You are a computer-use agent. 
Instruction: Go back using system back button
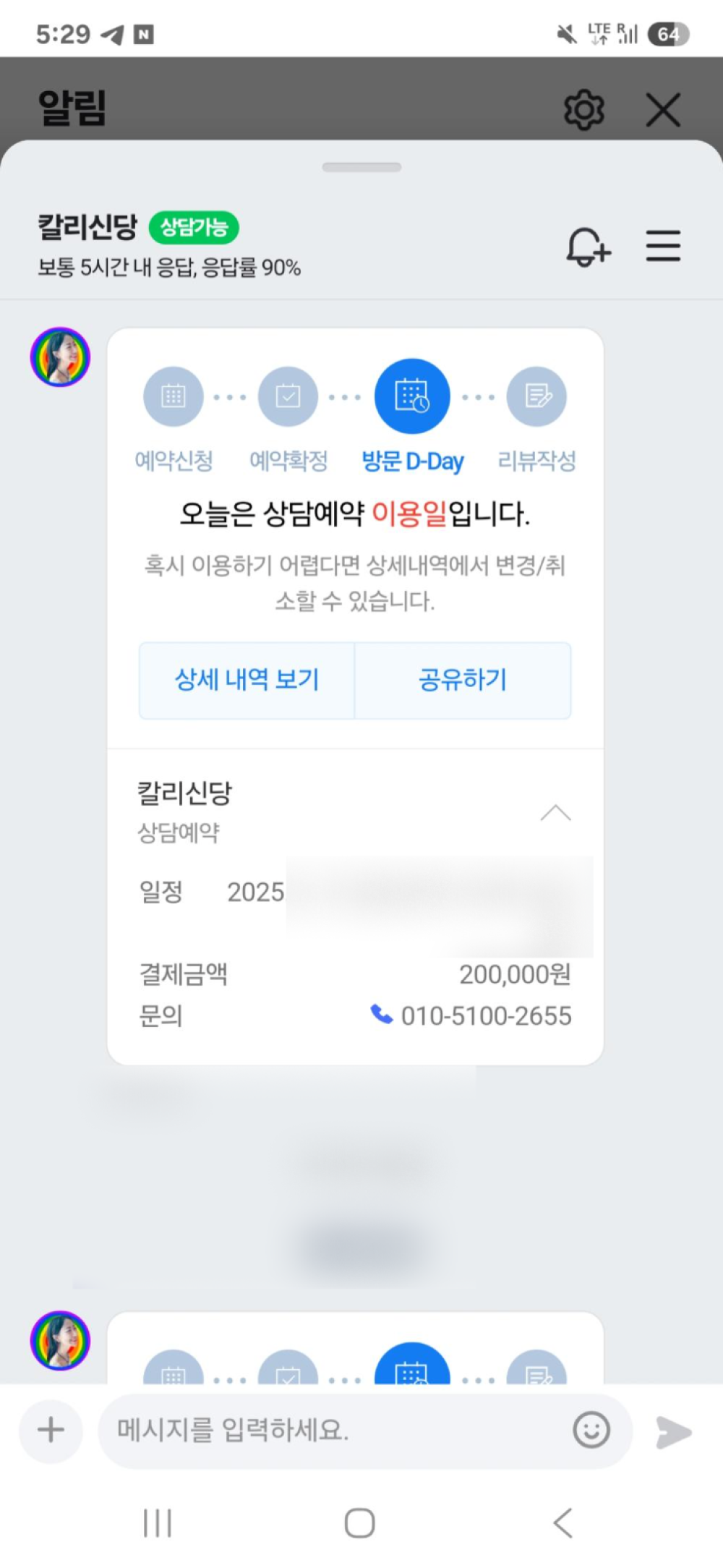[x=563, y=1522]
